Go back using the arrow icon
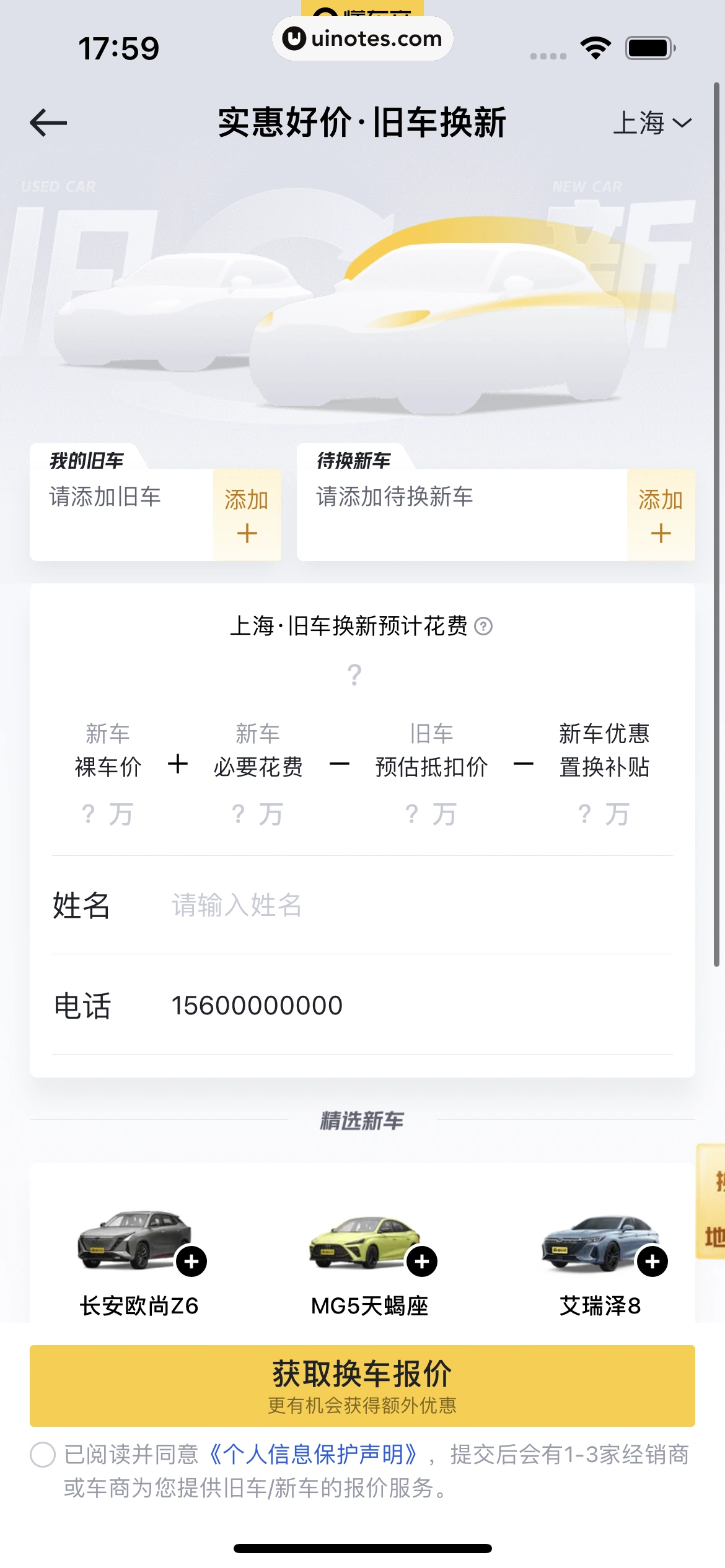This screenshot has width=725, height=1568. pyautogui.click(x=48, y=122)
